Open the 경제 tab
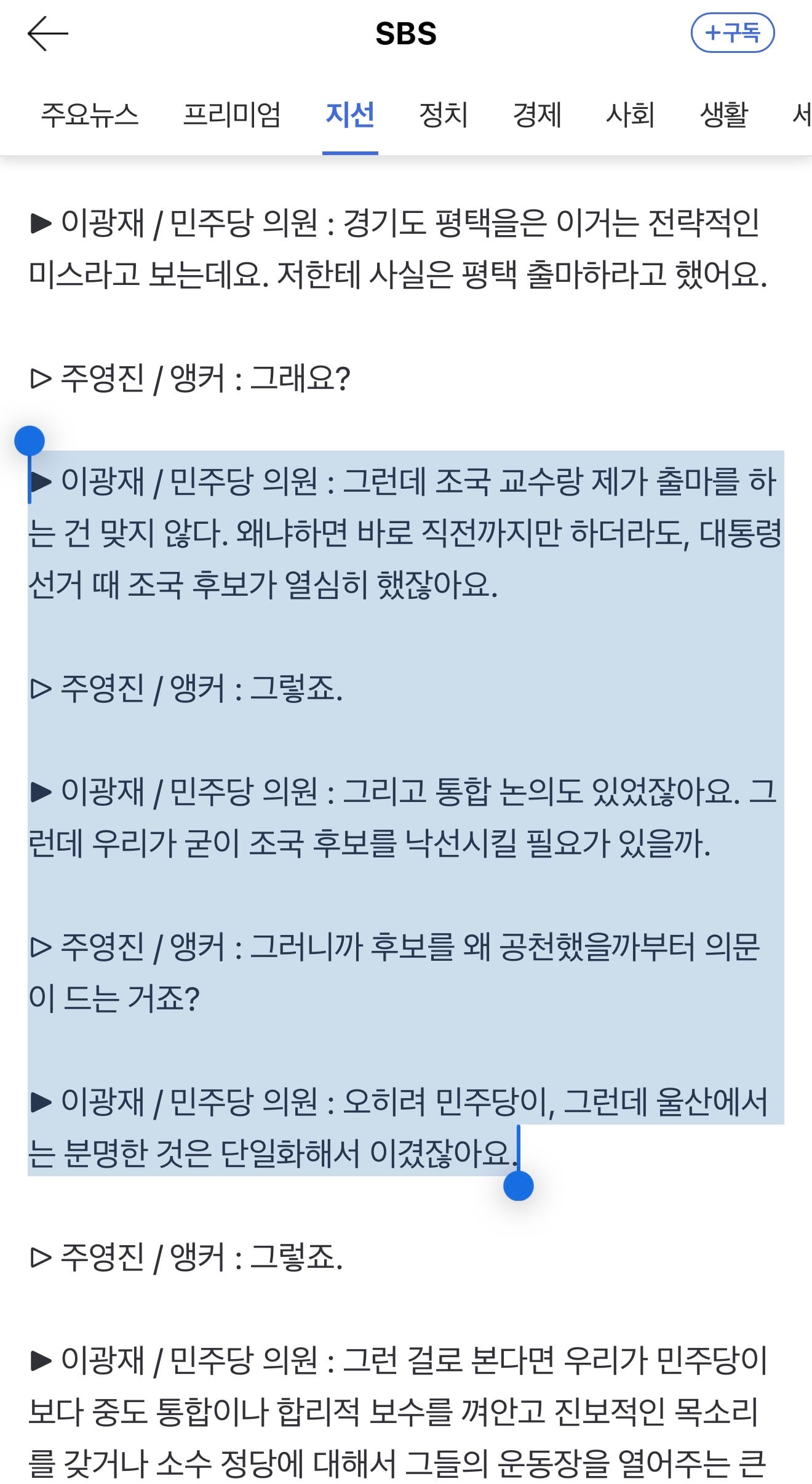This screenshot has width=812, height=1484. (x=537, y=114)
